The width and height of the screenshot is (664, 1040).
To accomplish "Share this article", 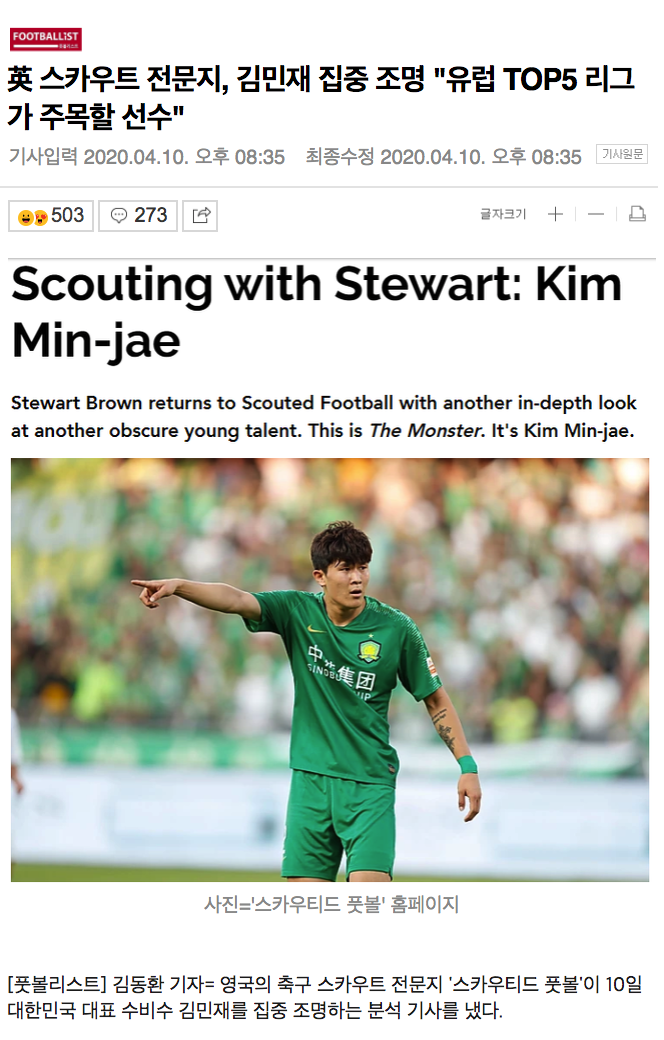I will 200,215.
